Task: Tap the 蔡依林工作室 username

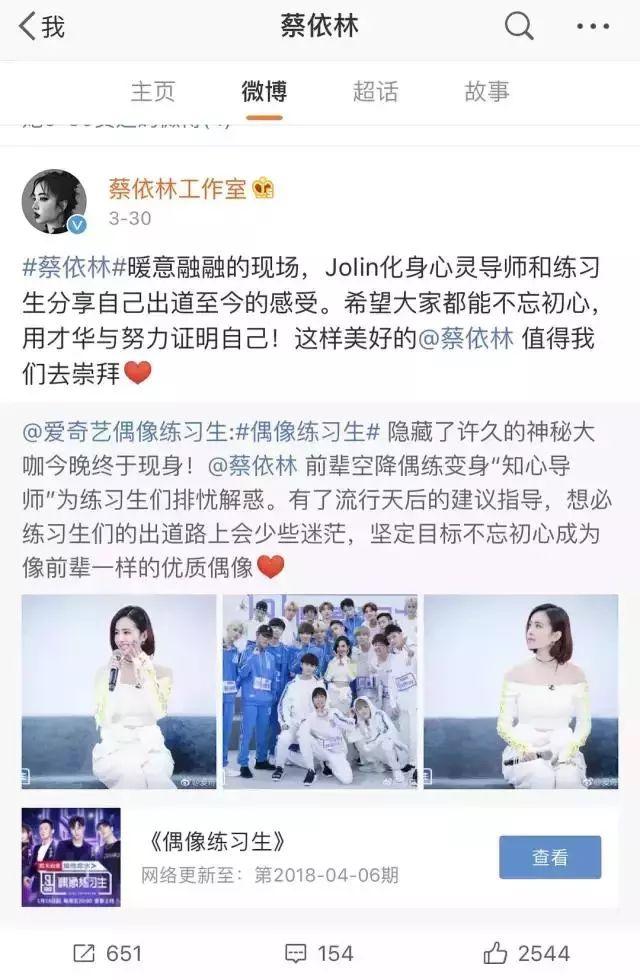Action: pyautogui.click(x=178, y=188)
